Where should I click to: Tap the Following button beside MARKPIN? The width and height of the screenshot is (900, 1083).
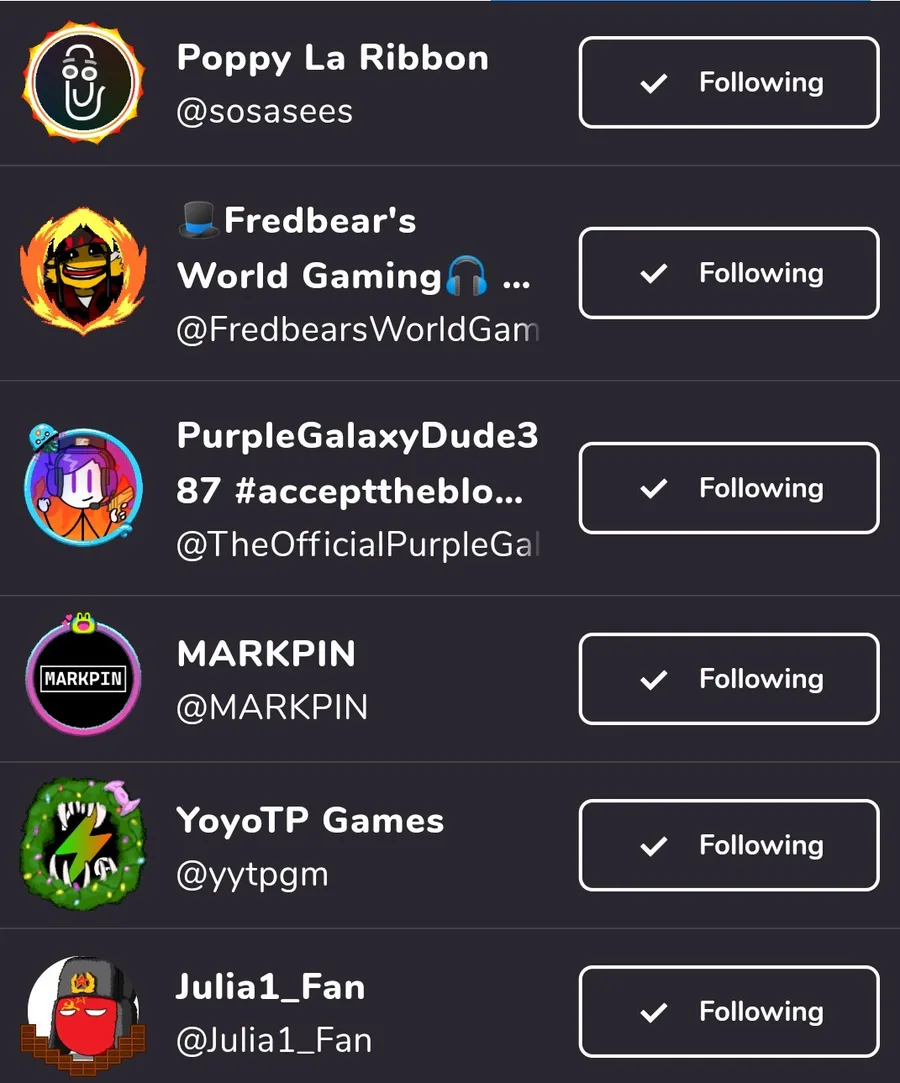coord(729,679)
